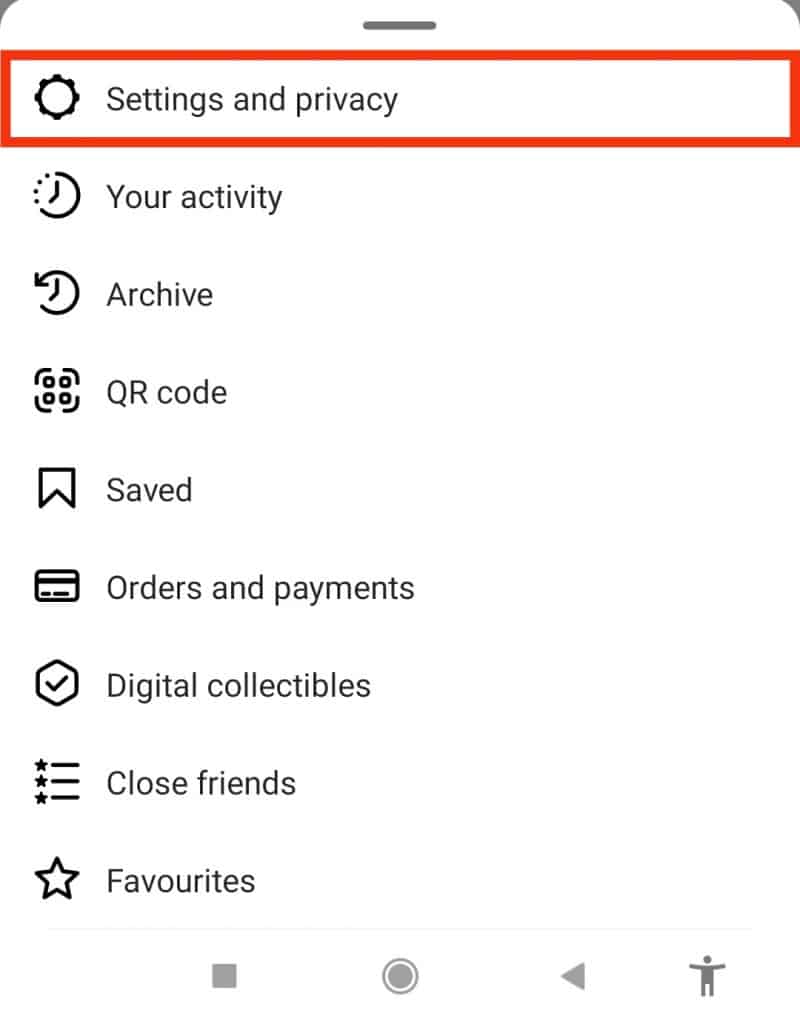Open Orders and payments
This screenshot has height=1024, width=800.
260,588
